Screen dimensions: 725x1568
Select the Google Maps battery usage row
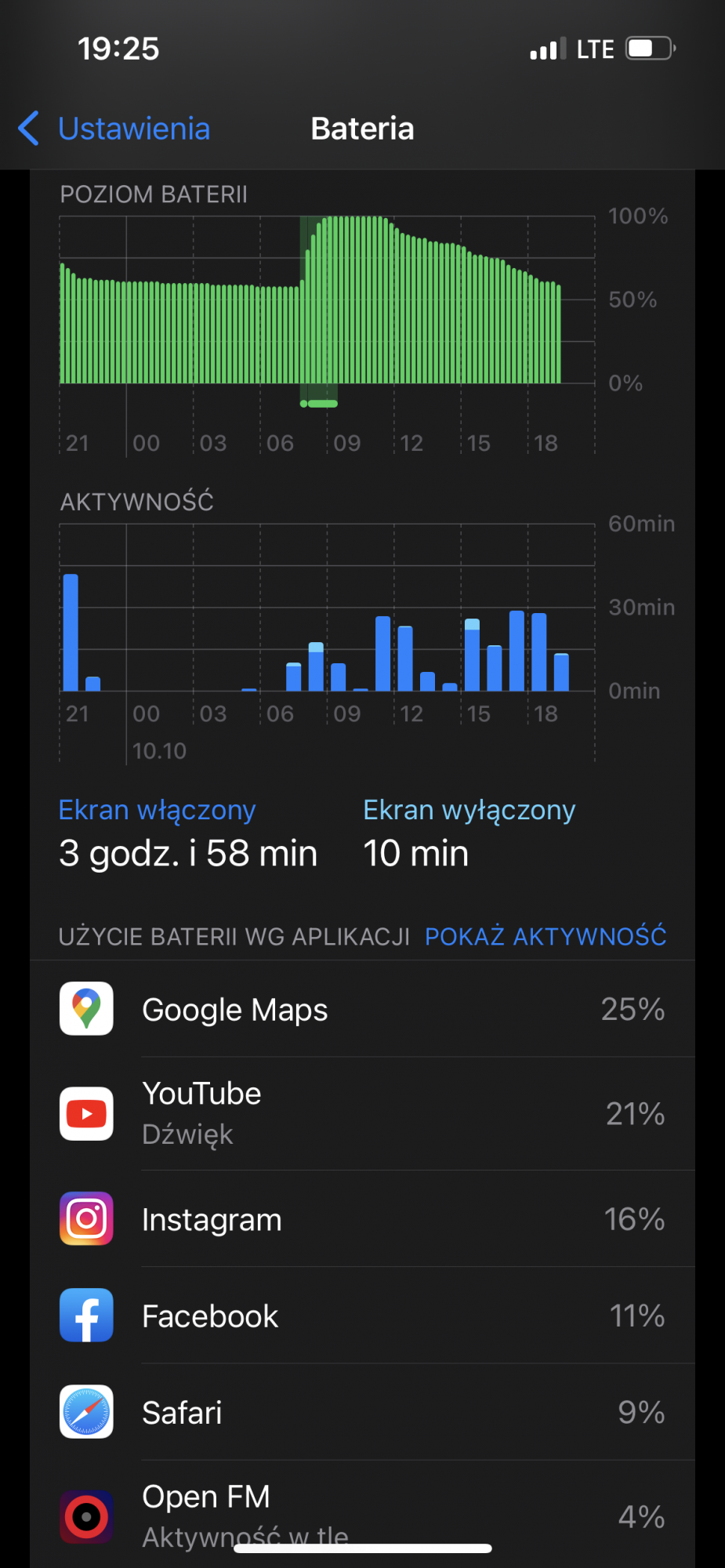pos(362,1009)
